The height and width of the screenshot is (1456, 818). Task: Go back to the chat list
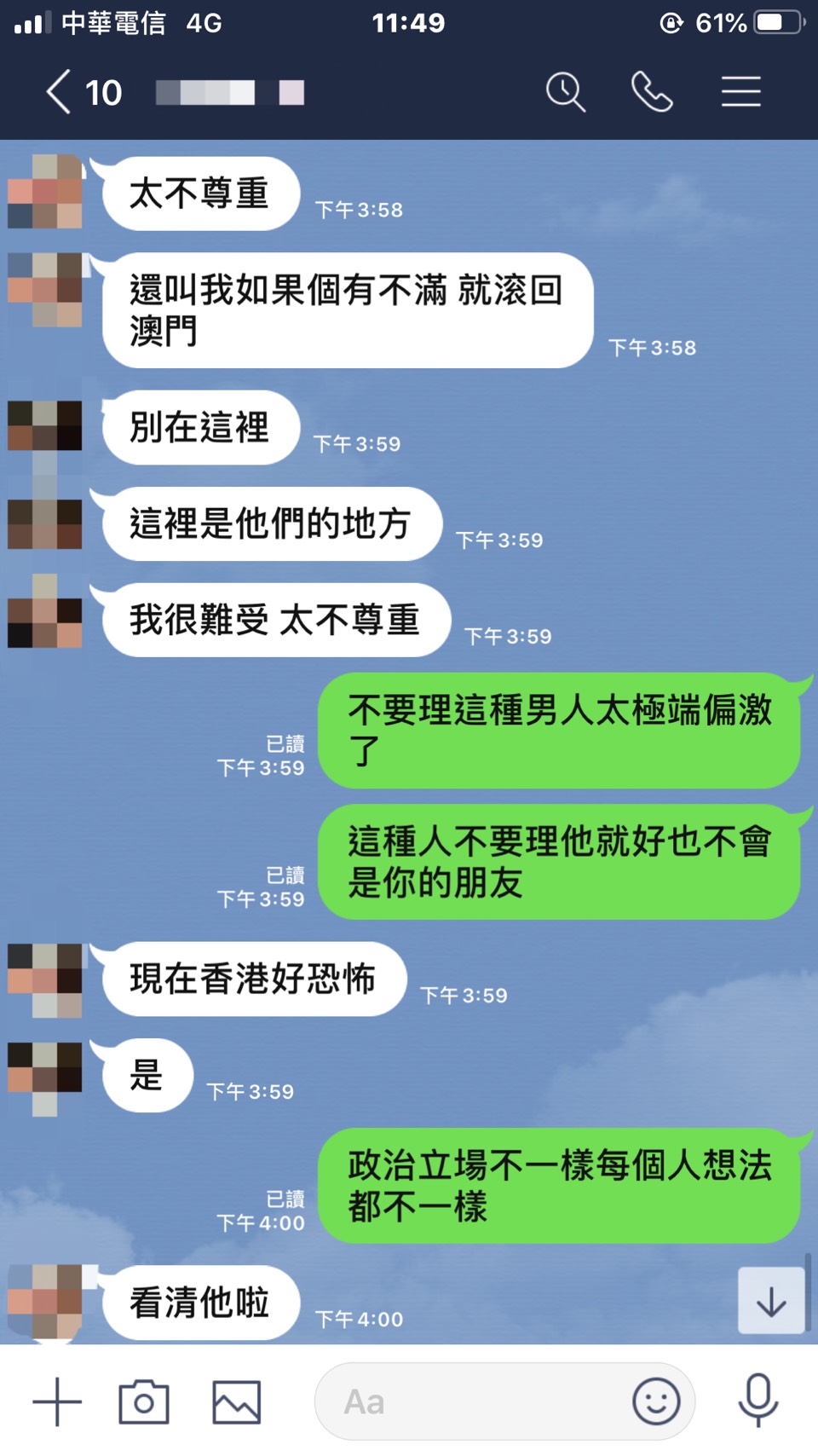[x=58, y=92]
